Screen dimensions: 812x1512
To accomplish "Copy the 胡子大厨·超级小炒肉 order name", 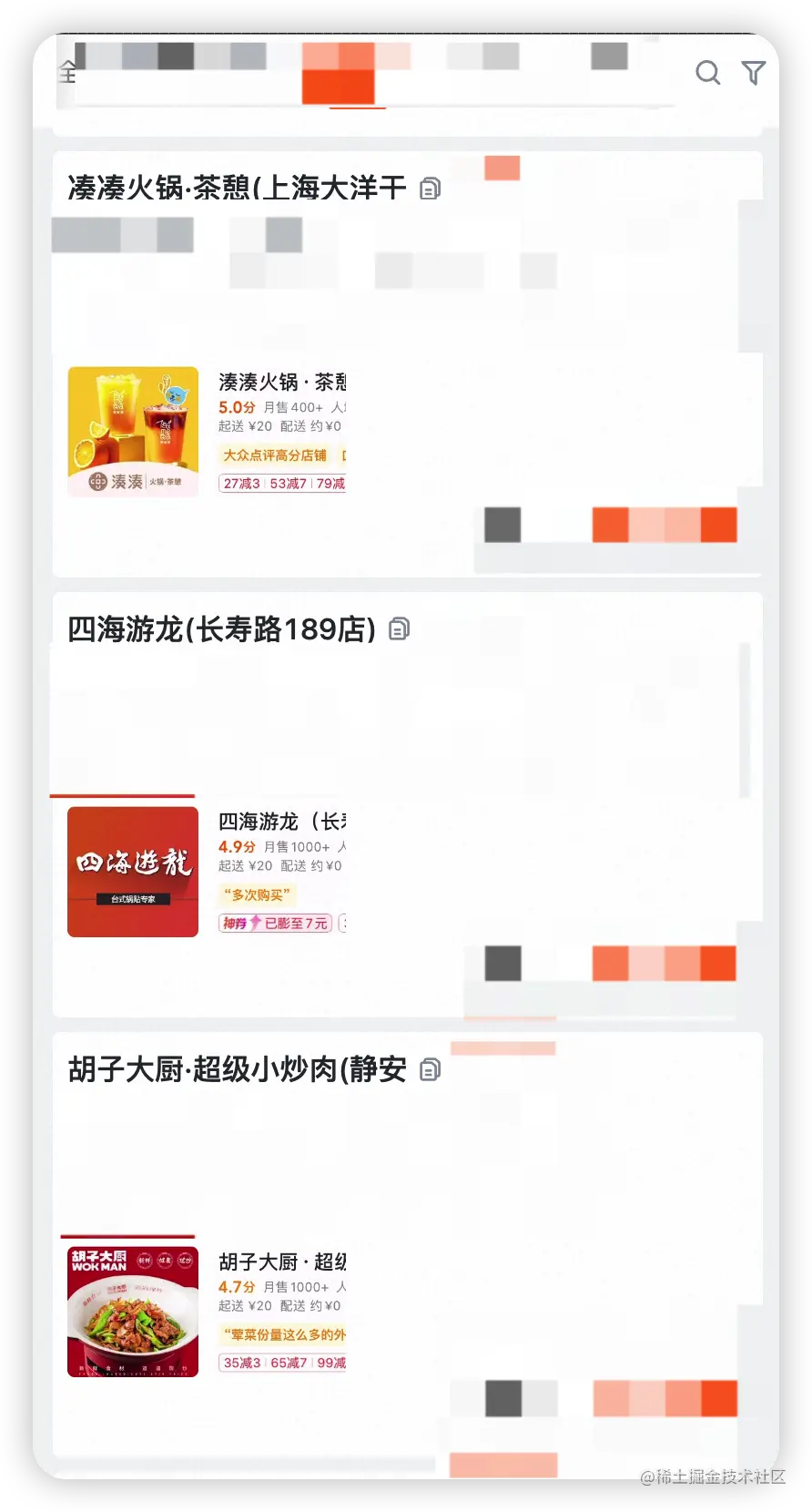I will (x=430, y=1069).
